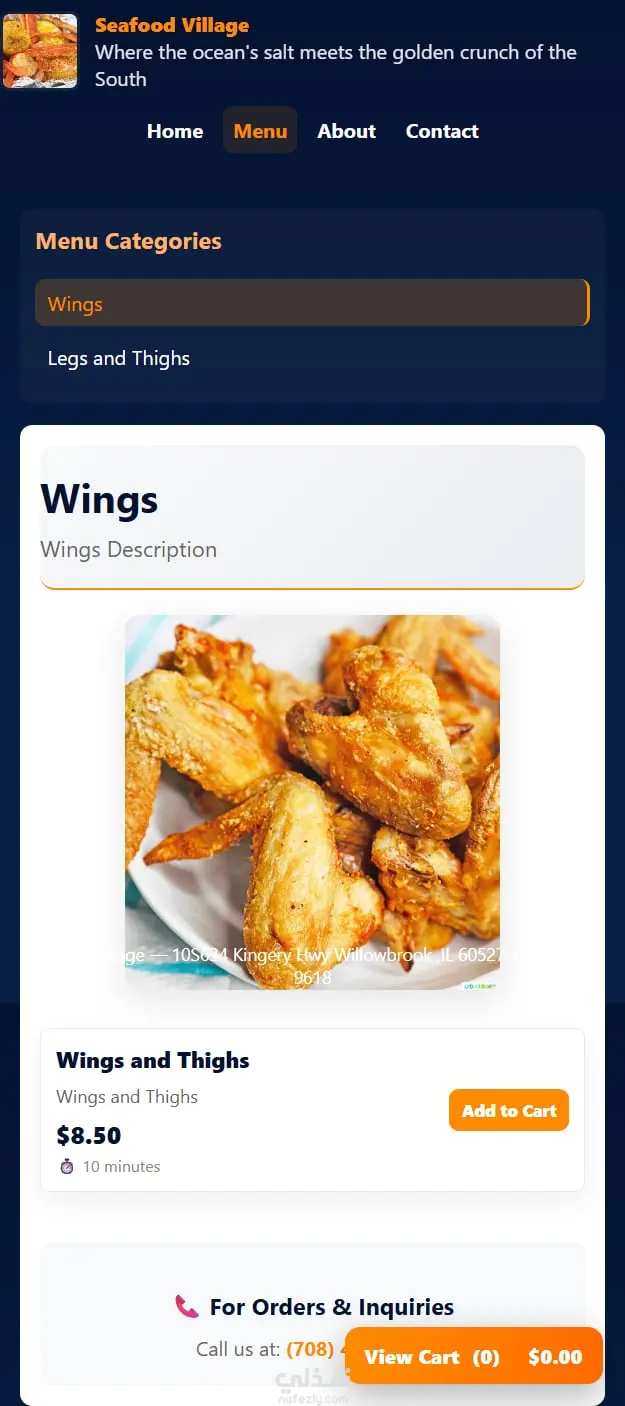This screenshot has height=1406, width=625.
Task: Select the Wings category
Action: 312,304
